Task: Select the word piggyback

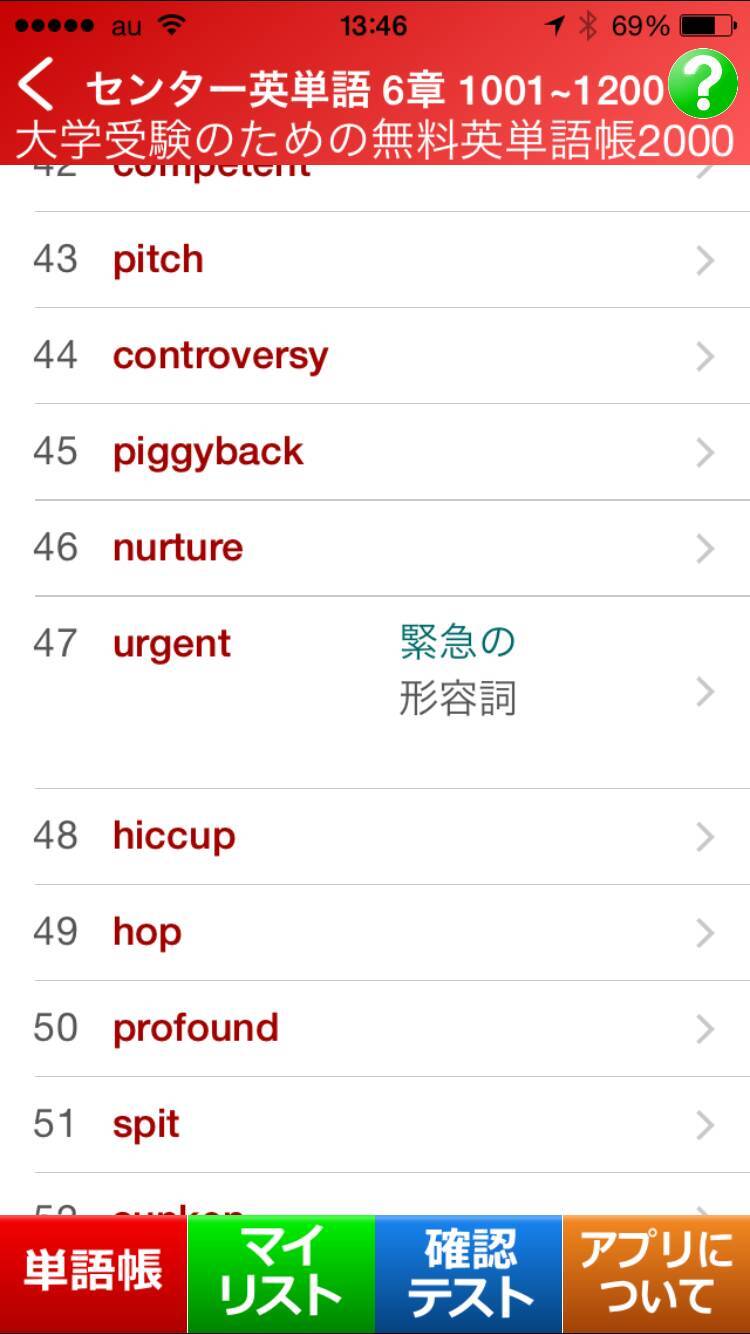Action: pyautogui.click(x=375, y=452)
